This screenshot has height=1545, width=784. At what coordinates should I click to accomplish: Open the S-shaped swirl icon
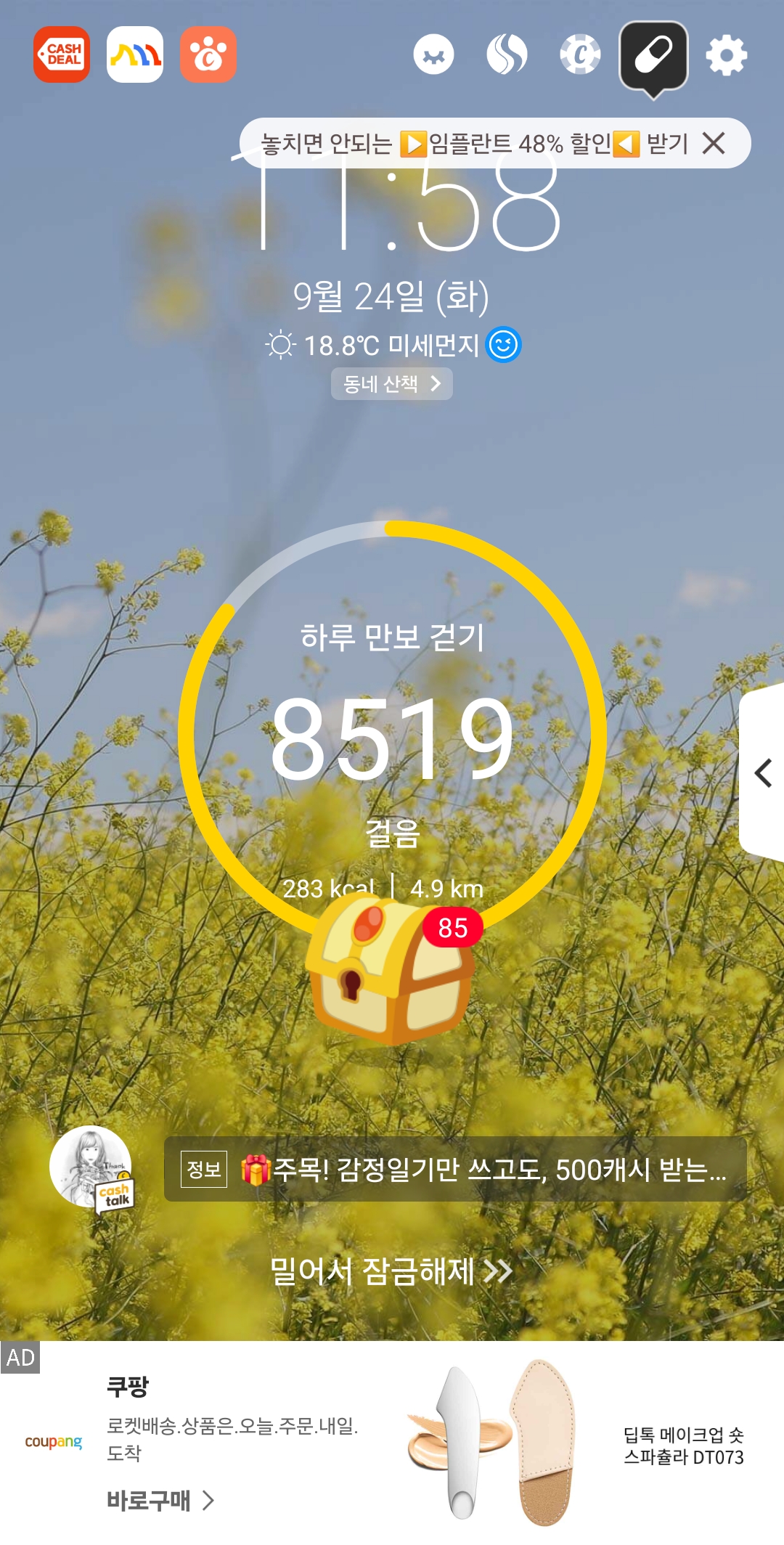pyautogui.click(x=507, y=54)
